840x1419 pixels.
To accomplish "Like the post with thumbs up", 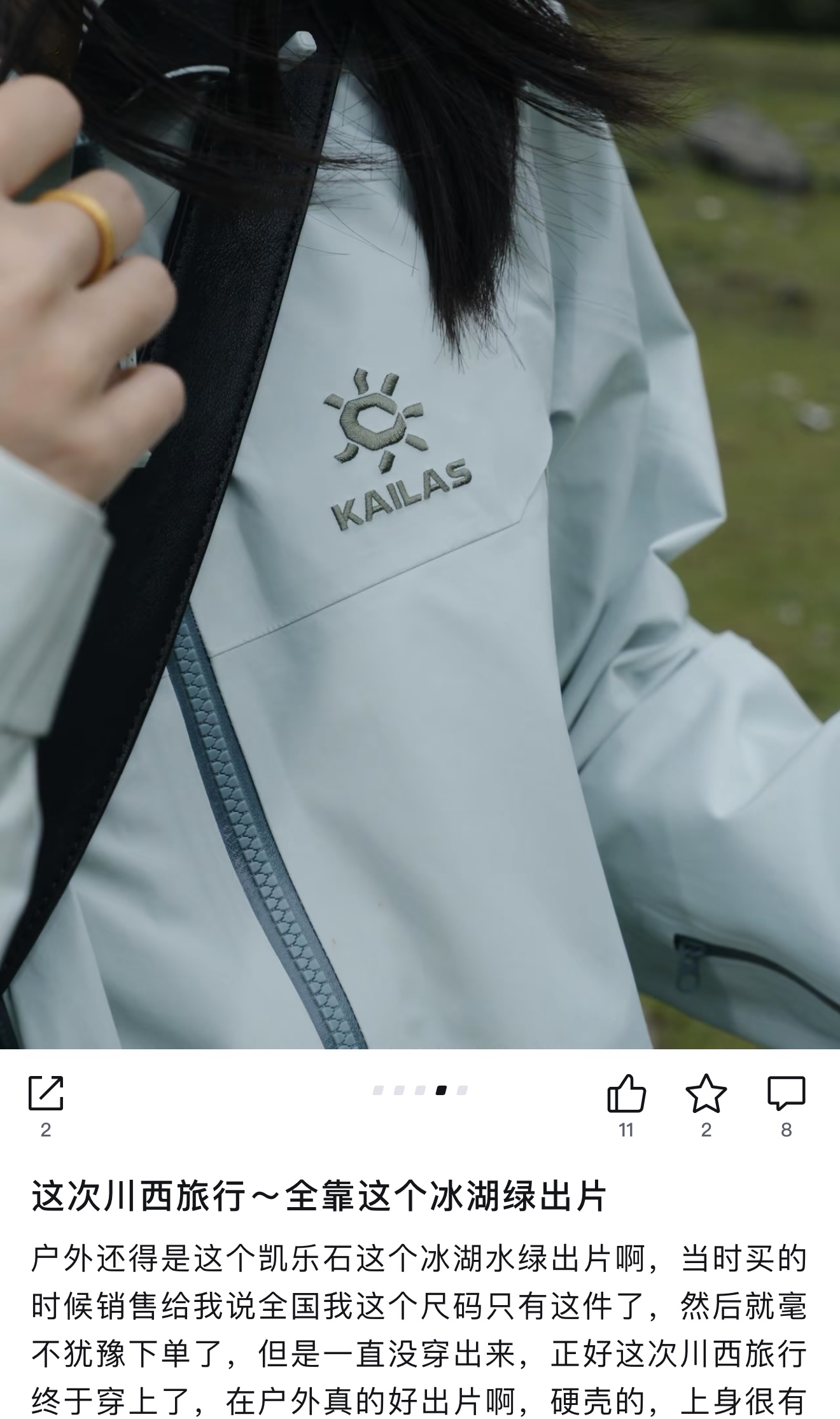I will (626, 1093).
